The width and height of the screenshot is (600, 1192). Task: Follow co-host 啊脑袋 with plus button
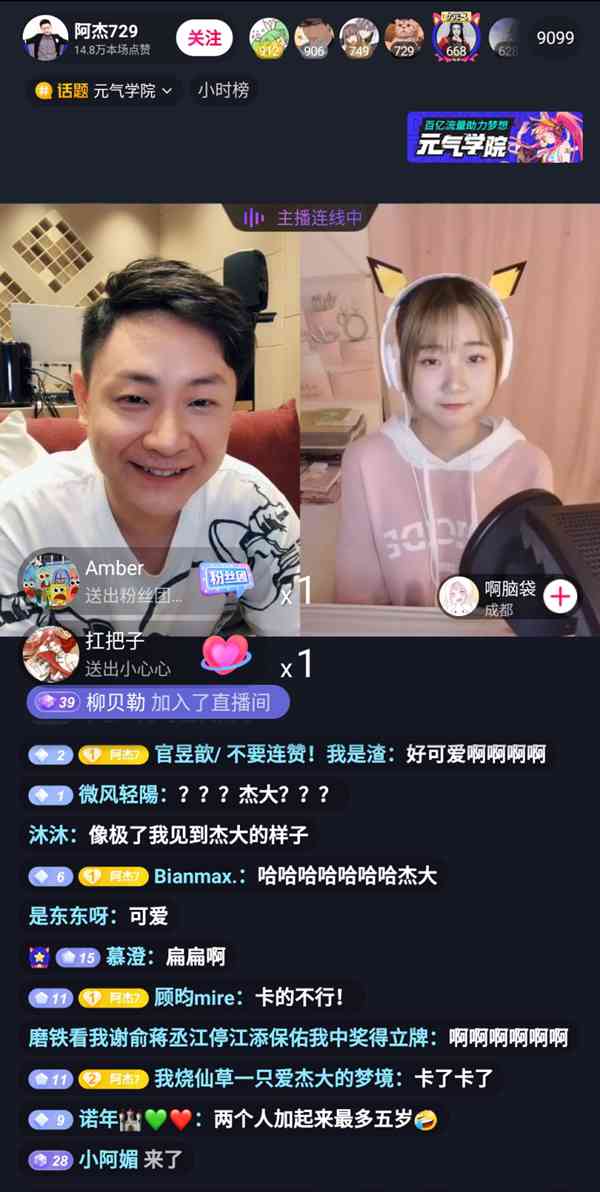[x=561, y=597]
